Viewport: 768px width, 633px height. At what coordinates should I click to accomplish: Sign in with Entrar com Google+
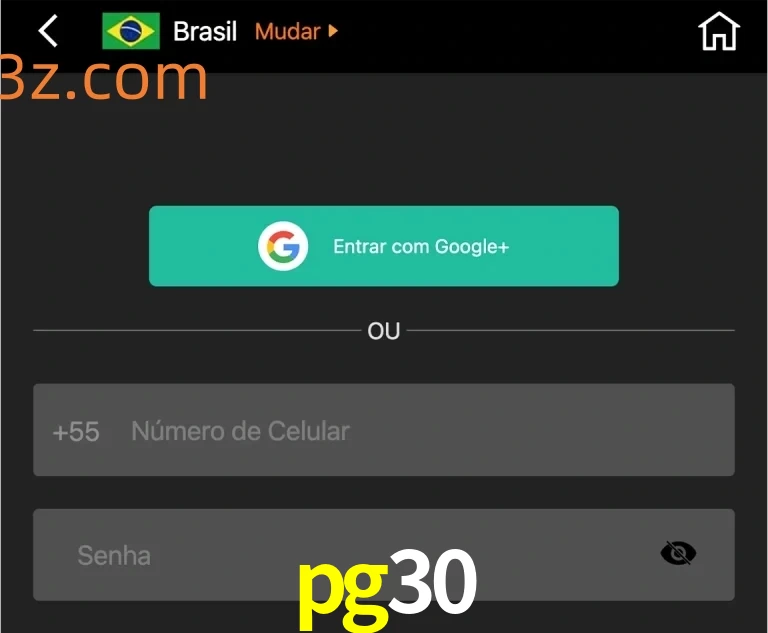(384, 246)
